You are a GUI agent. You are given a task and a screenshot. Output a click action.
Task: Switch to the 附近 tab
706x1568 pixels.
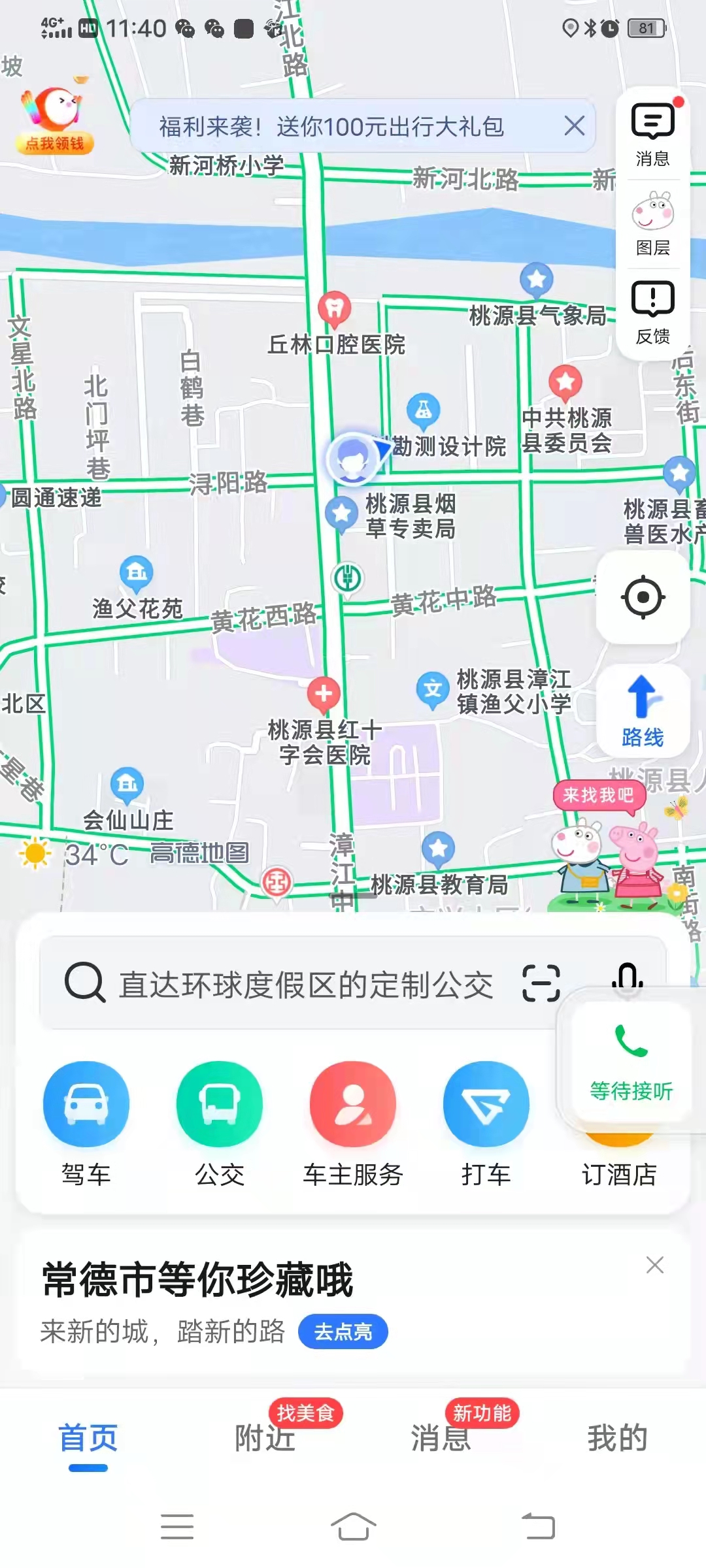coord(265,1437)
